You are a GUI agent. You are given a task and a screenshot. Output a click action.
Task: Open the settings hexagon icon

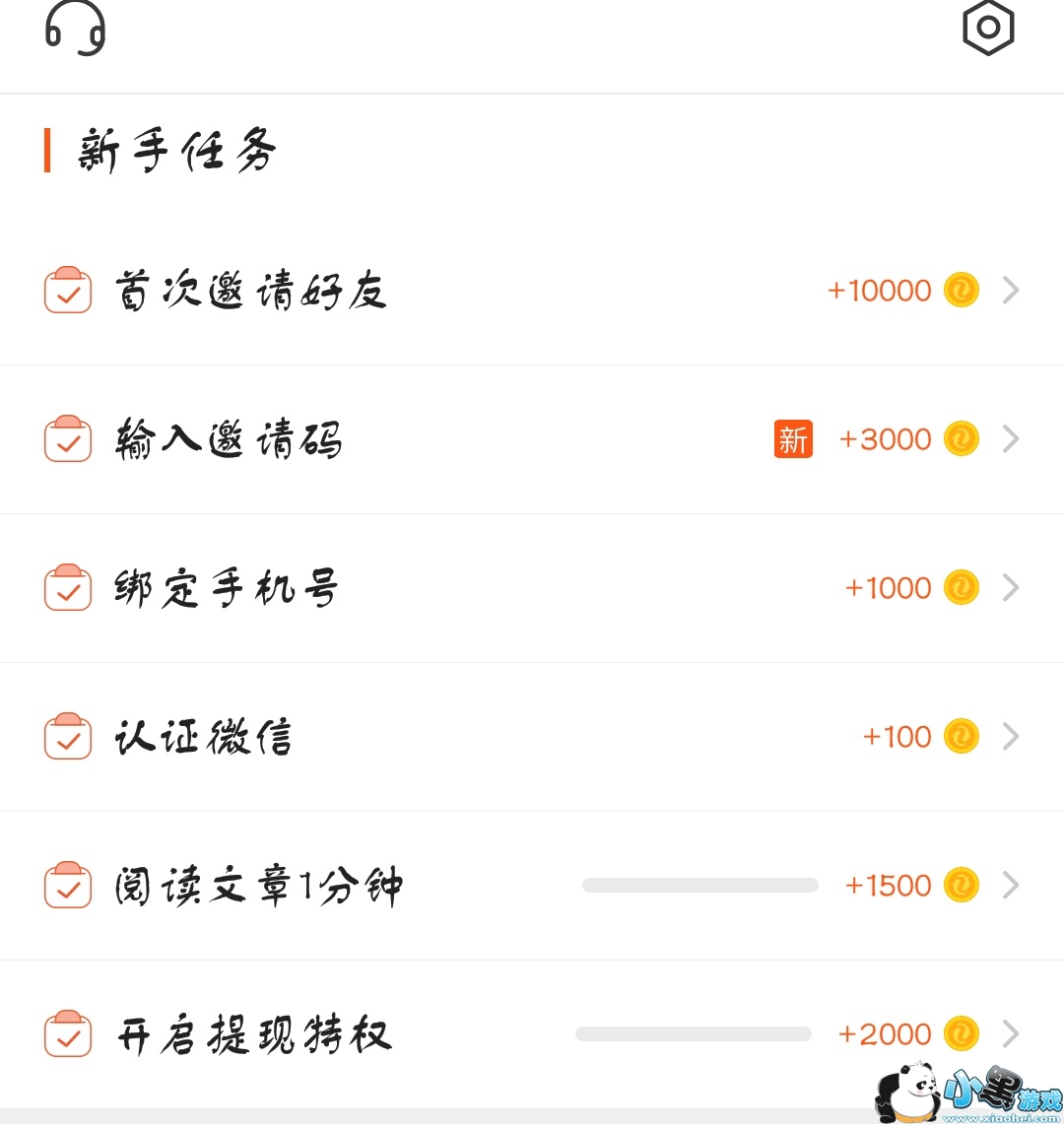pyautogui.click(x=988, y=29)
